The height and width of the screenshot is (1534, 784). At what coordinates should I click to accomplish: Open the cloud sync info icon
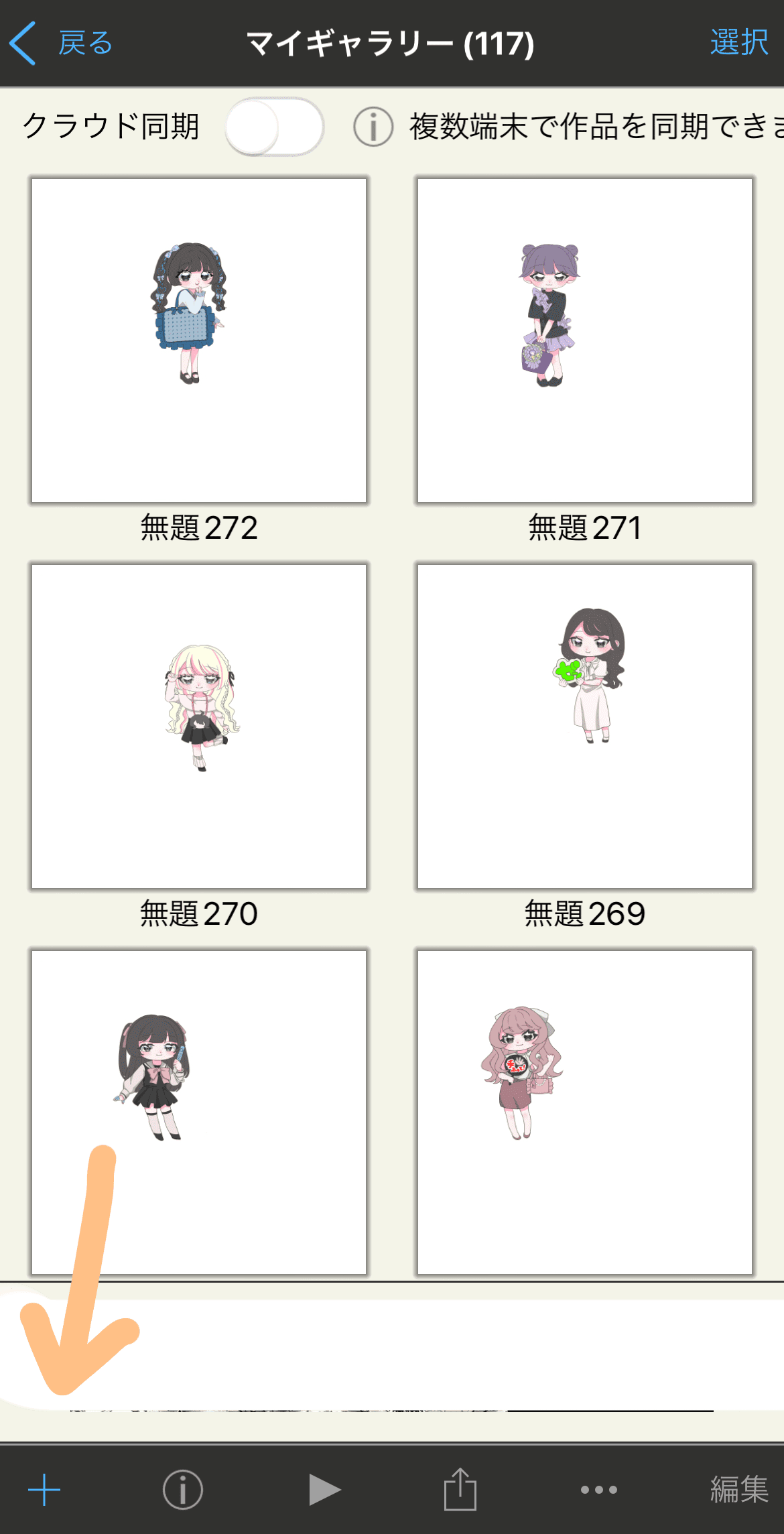click(x=373, y=127)
